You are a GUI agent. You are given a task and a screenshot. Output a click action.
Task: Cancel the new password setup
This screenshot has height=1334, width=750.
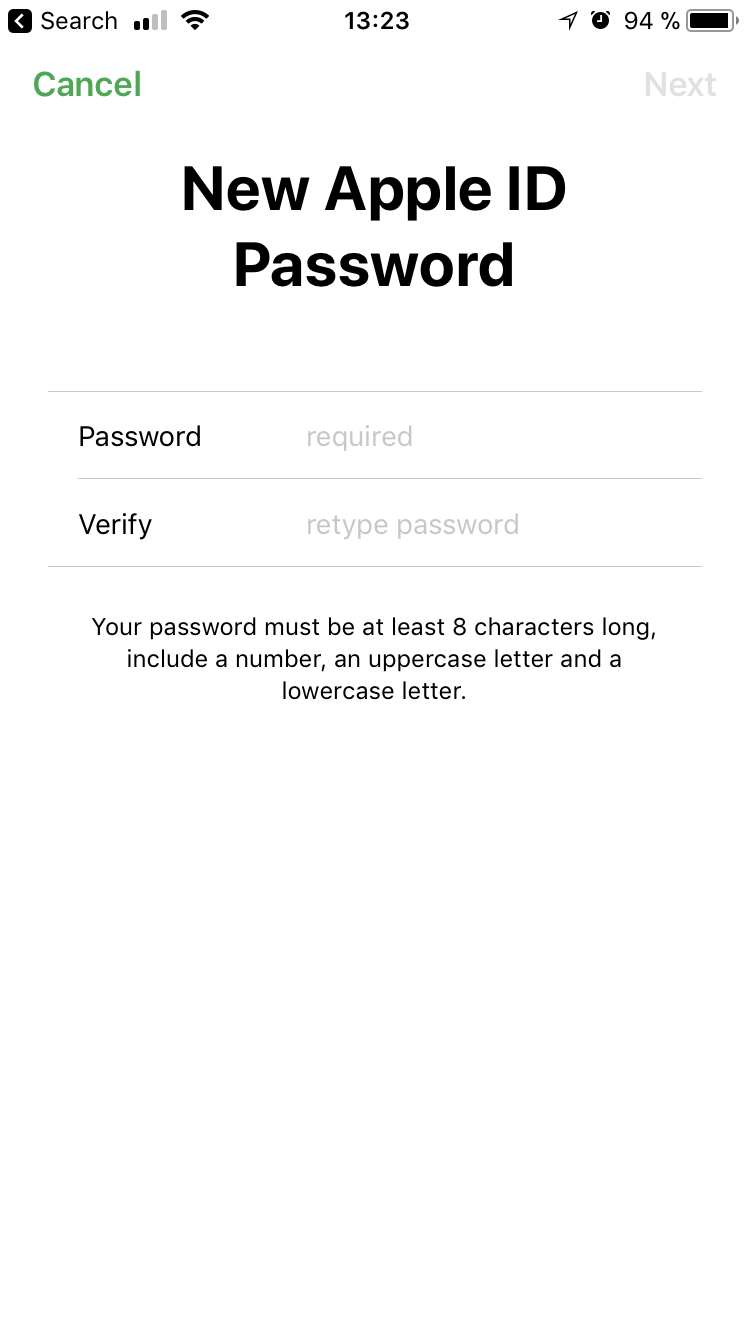pos(87,85)
